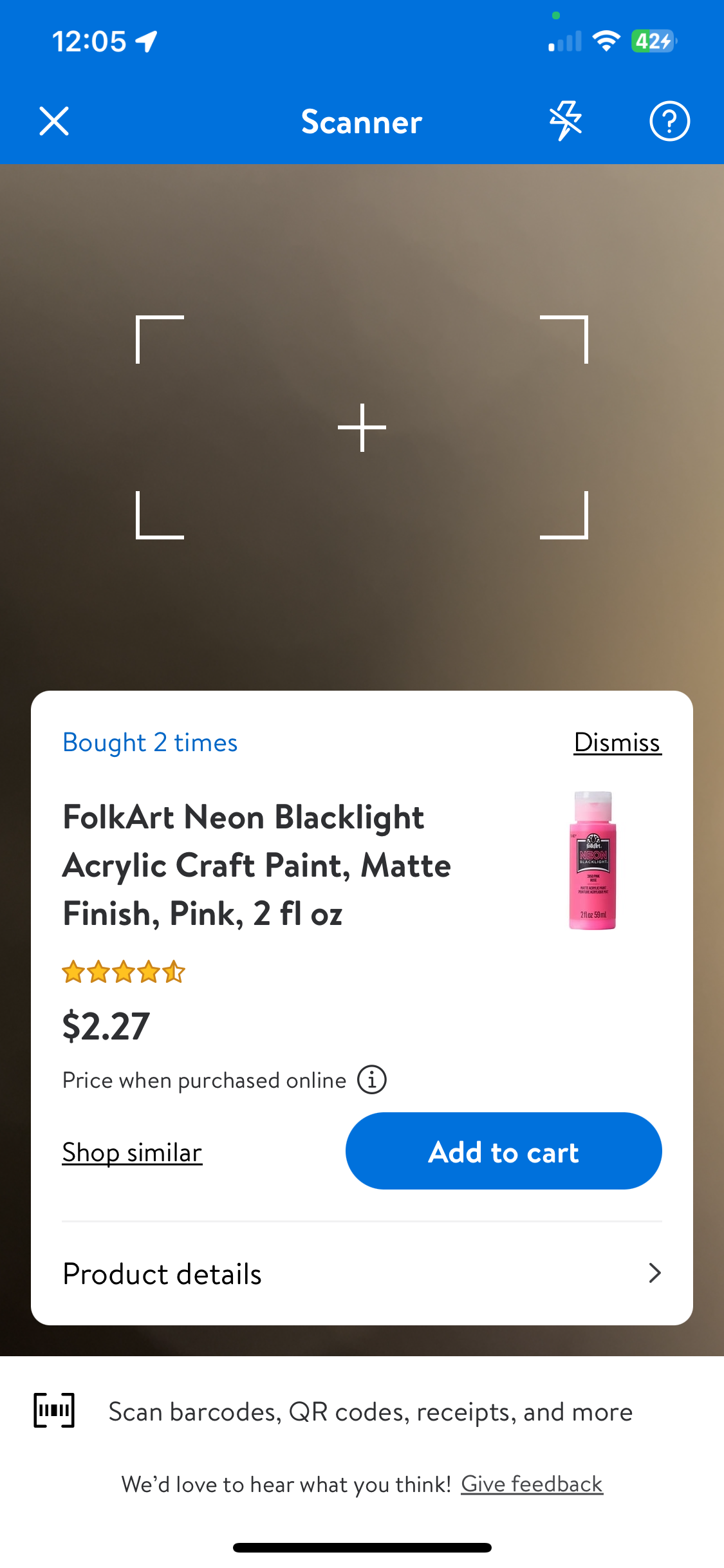Tap the star rating for the paint
The height and width of the screenshot is (1568, 724).
(x=124, y=972)
